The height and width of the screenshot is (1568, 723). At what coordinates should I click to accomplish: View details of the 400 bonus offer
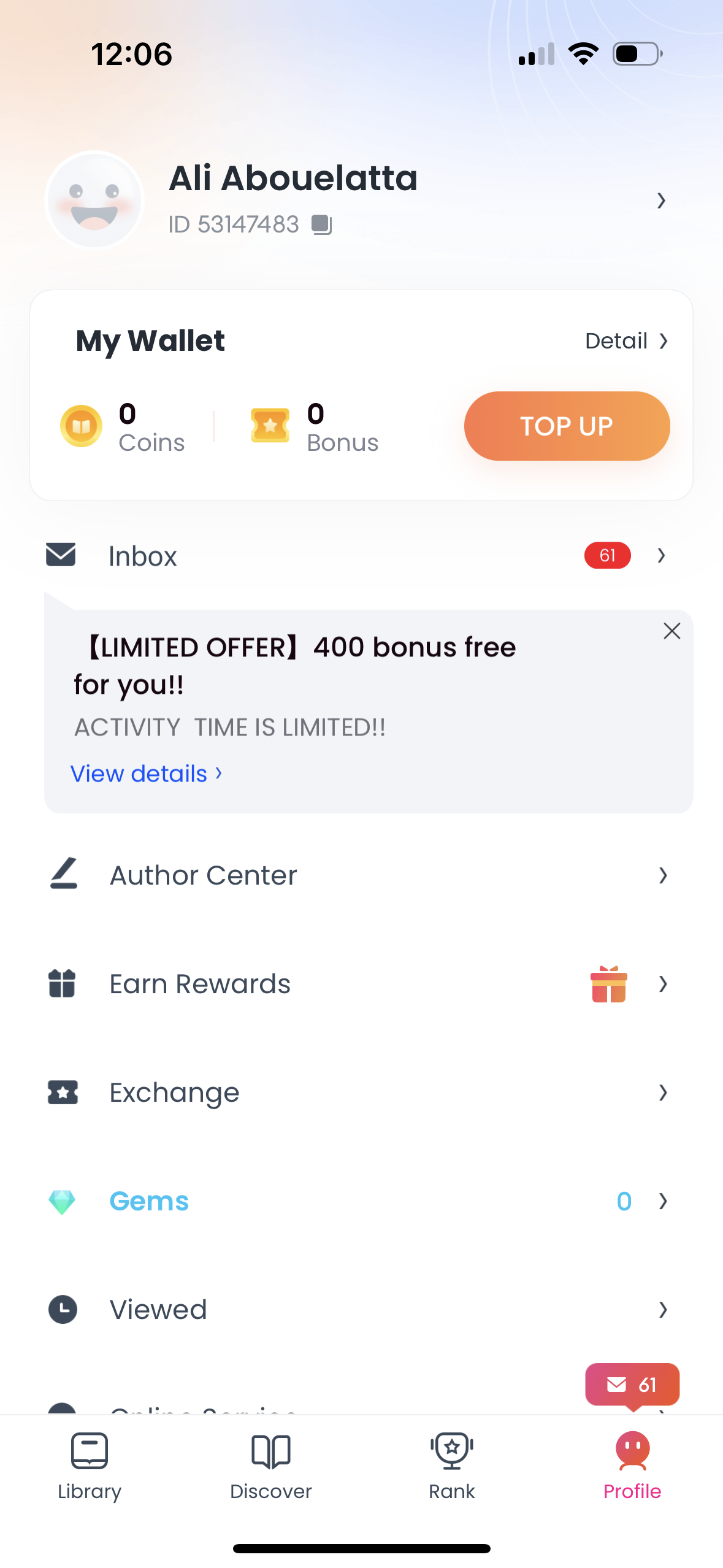146,774
